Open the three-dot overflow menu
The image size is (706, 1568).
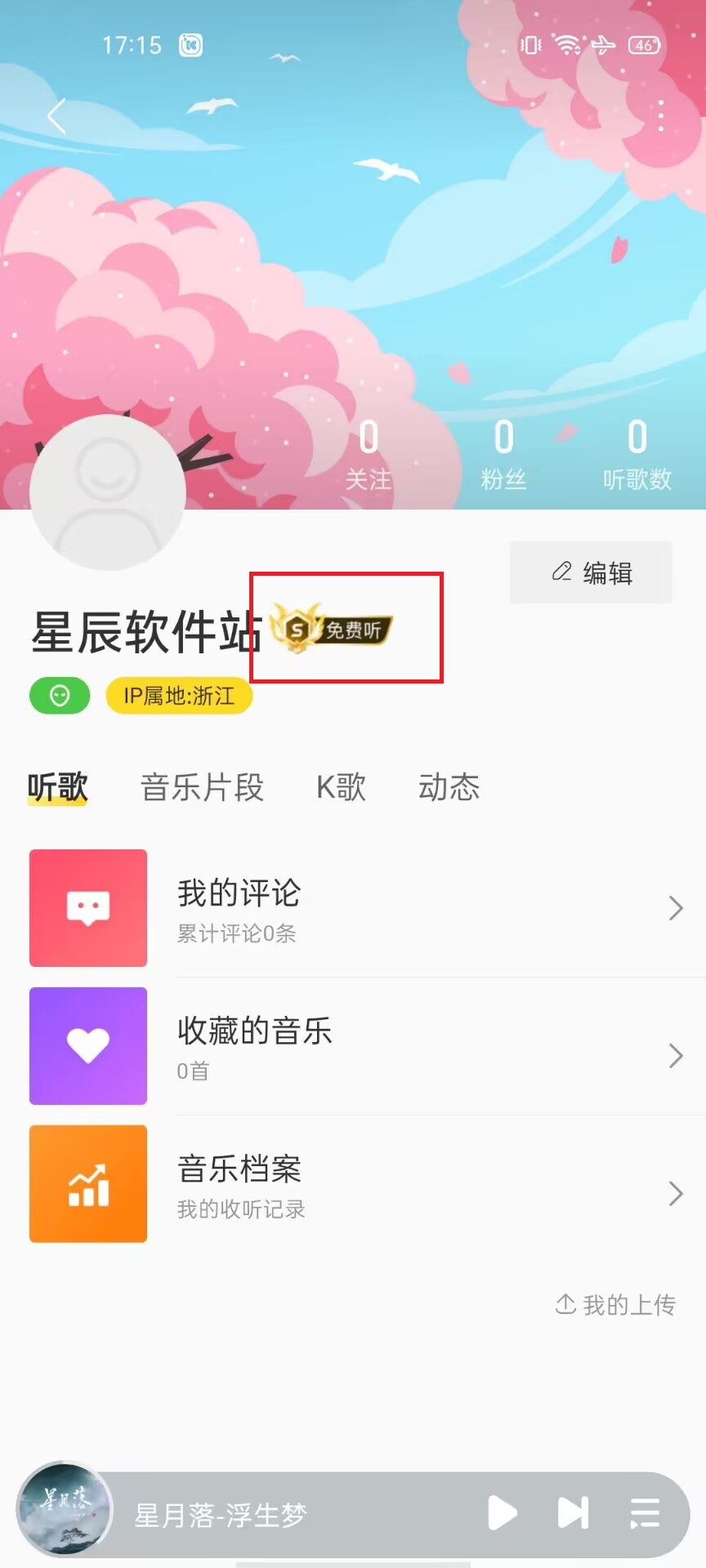tap(660, 116)
